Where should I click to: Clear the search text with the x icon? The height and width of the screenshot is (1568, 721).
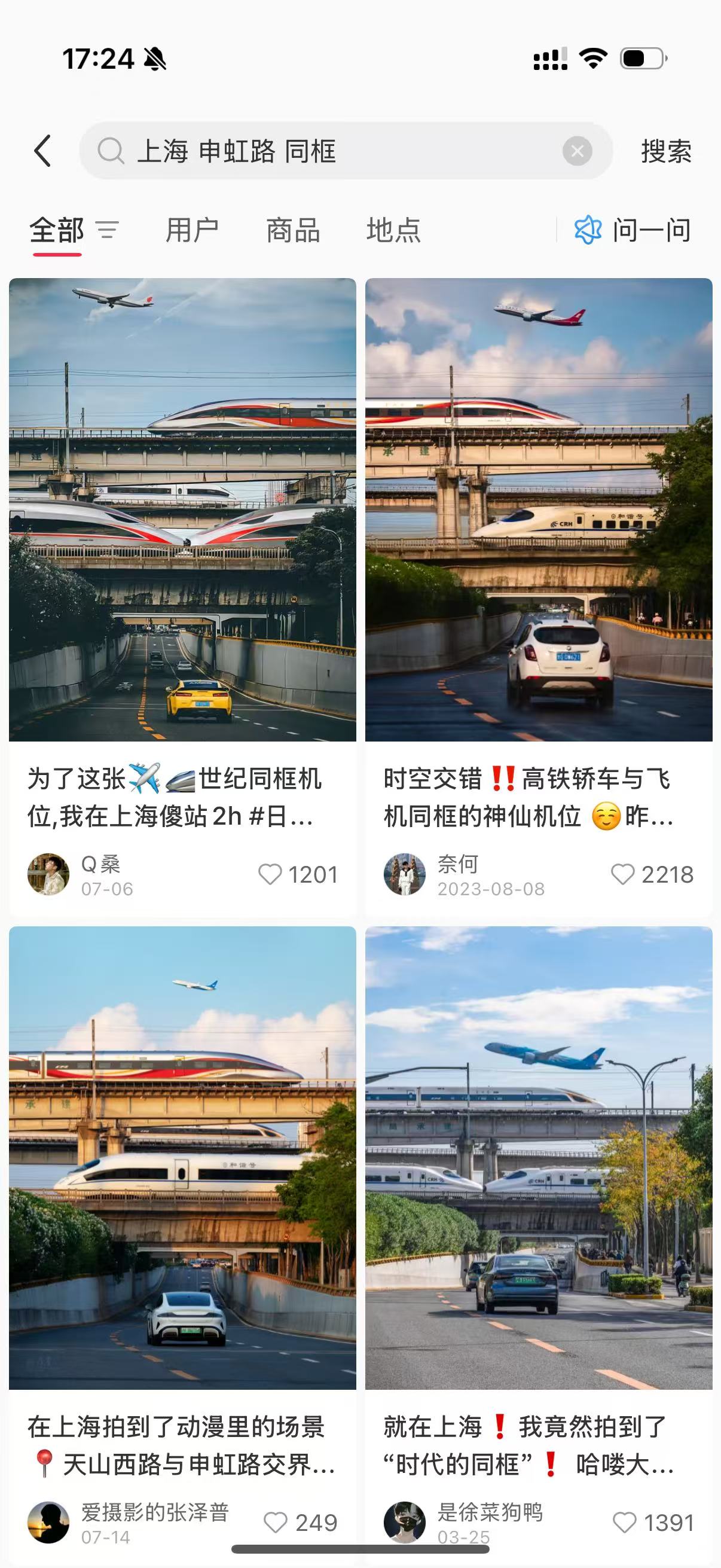tap(579, 151)
